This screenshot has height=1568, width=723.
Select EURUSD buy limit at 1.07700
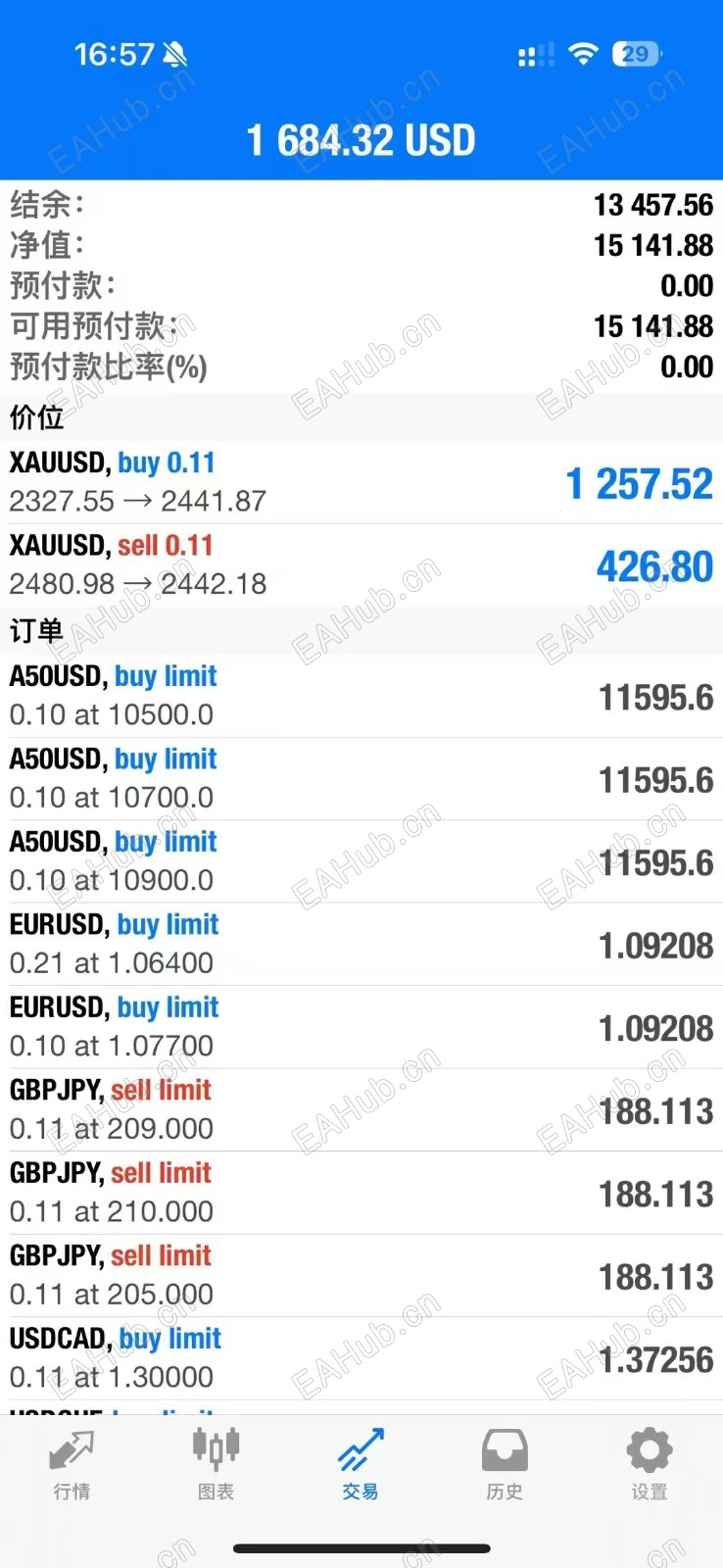361,1027
